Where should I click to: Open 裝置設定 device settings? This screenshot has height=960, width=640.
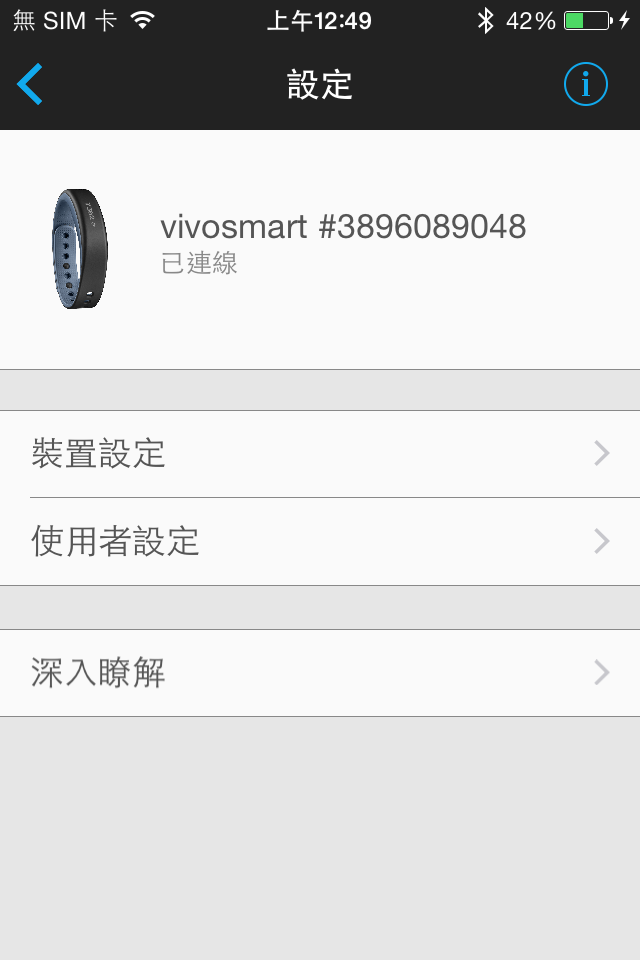coord(320,454)
